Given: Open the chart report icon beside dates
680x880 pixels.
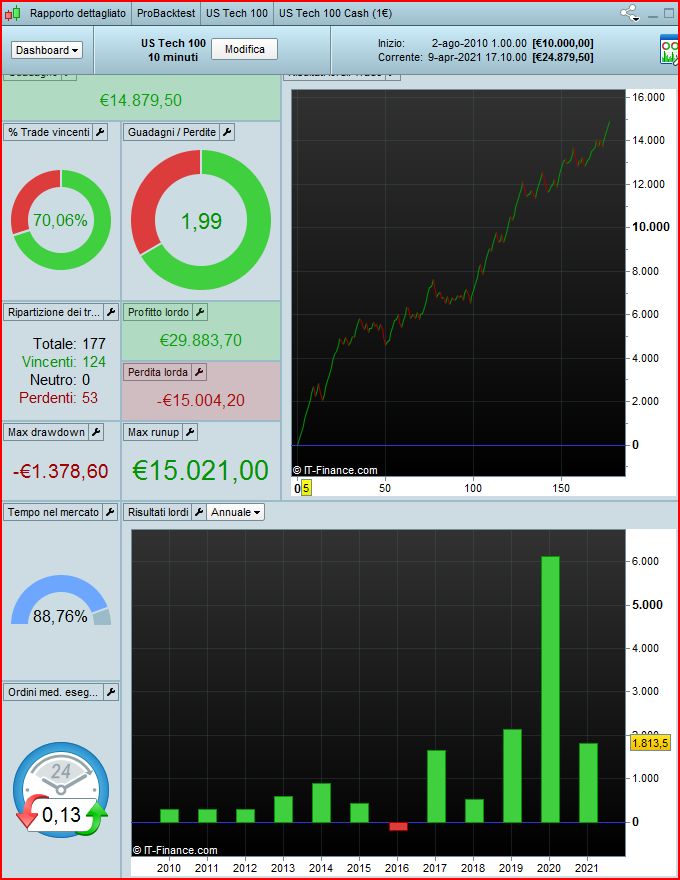Looking at the screenshot, I should click(x=669, y=50).
